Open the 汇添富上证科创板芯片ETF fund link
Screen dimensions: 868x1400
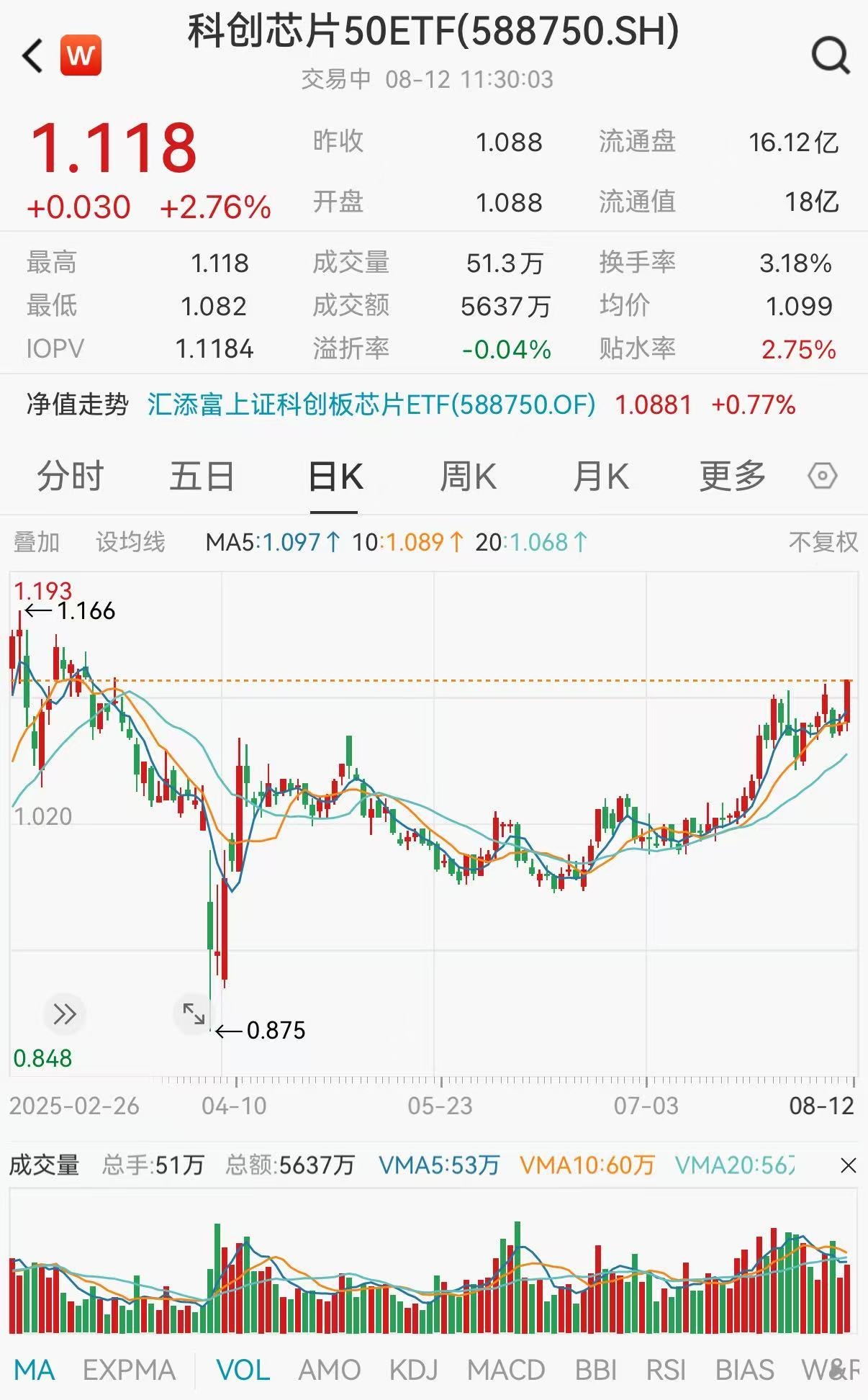coord(371,405)
